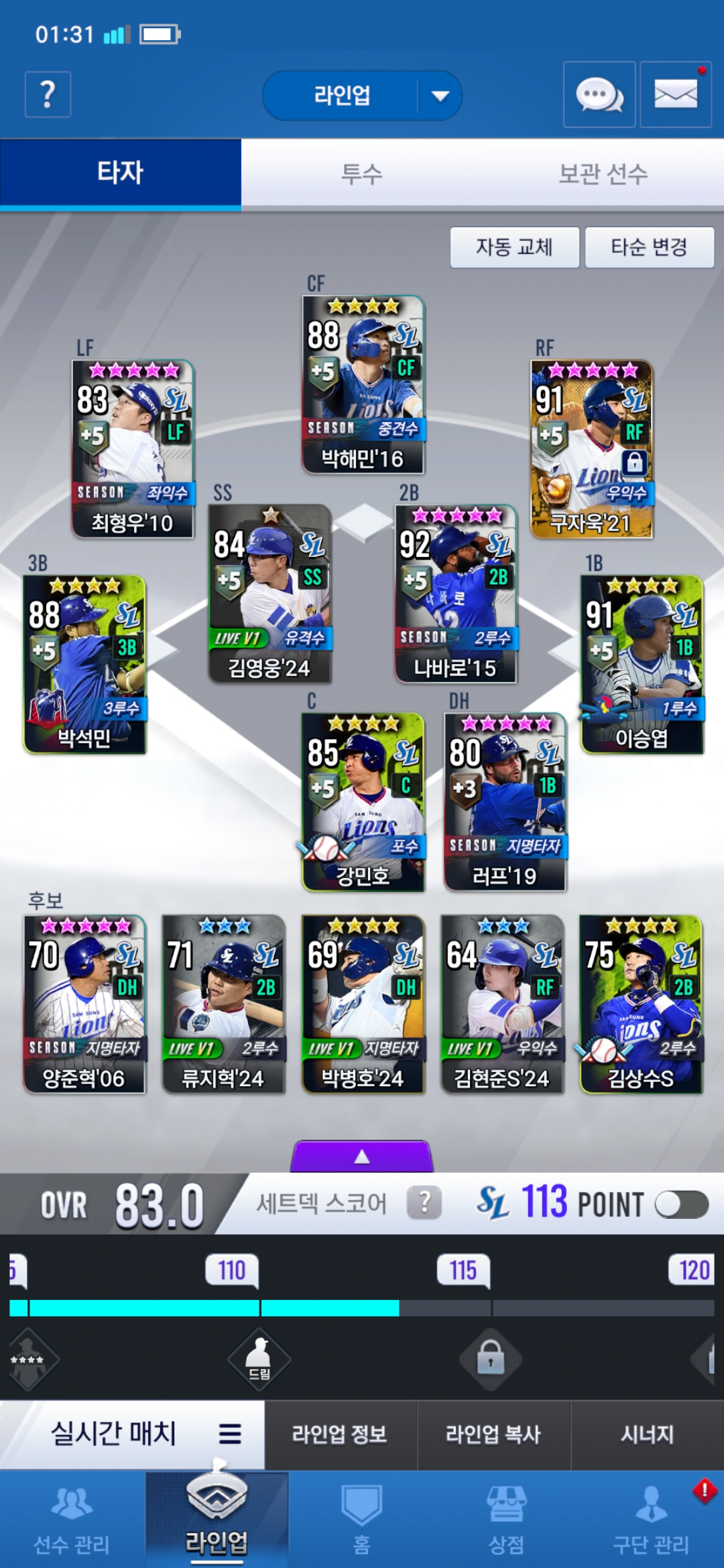Switch to the 투수 tab
The image size is (724, 1568).
(x=361, y=174)
